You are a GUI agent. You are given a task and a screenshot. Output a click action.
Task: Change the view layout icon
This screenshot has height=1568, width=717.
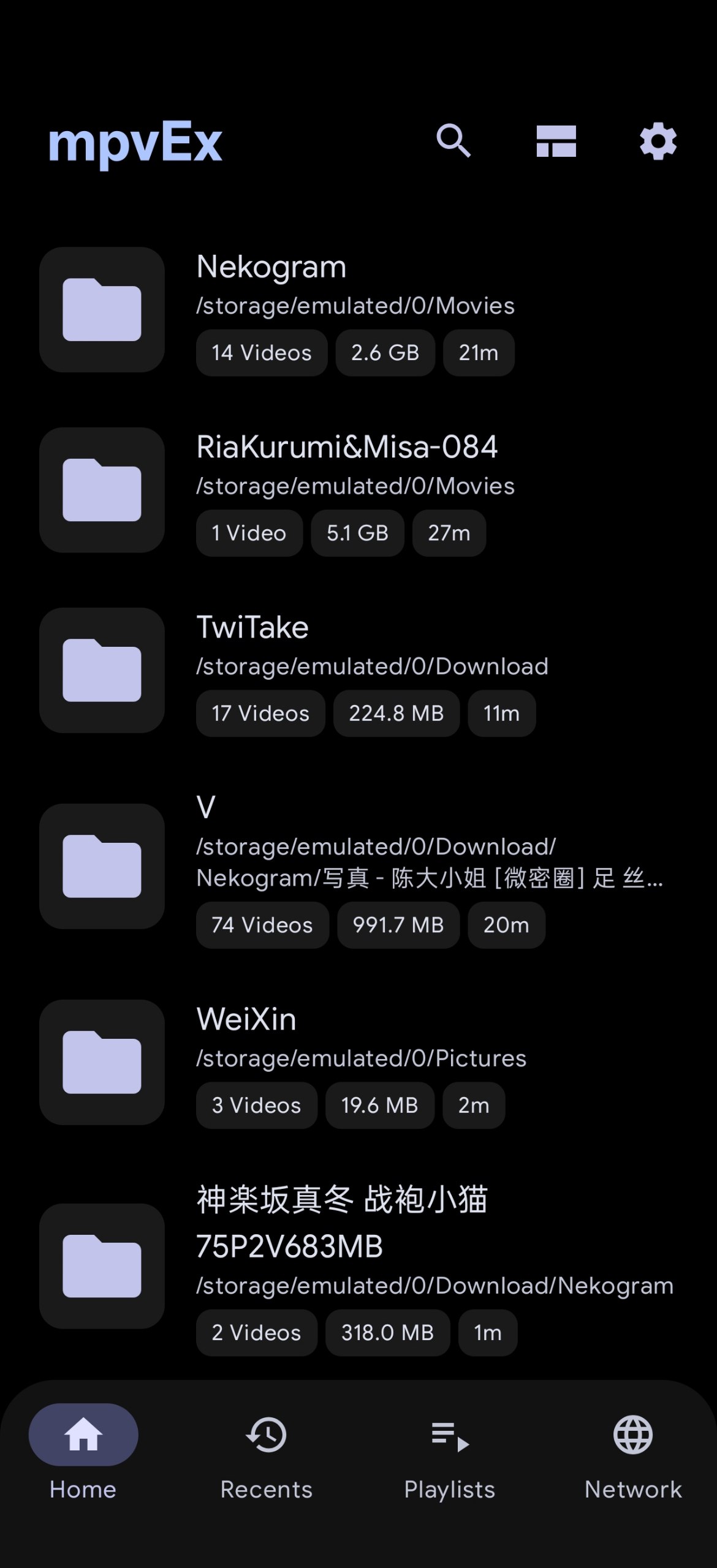pos(556,141)
